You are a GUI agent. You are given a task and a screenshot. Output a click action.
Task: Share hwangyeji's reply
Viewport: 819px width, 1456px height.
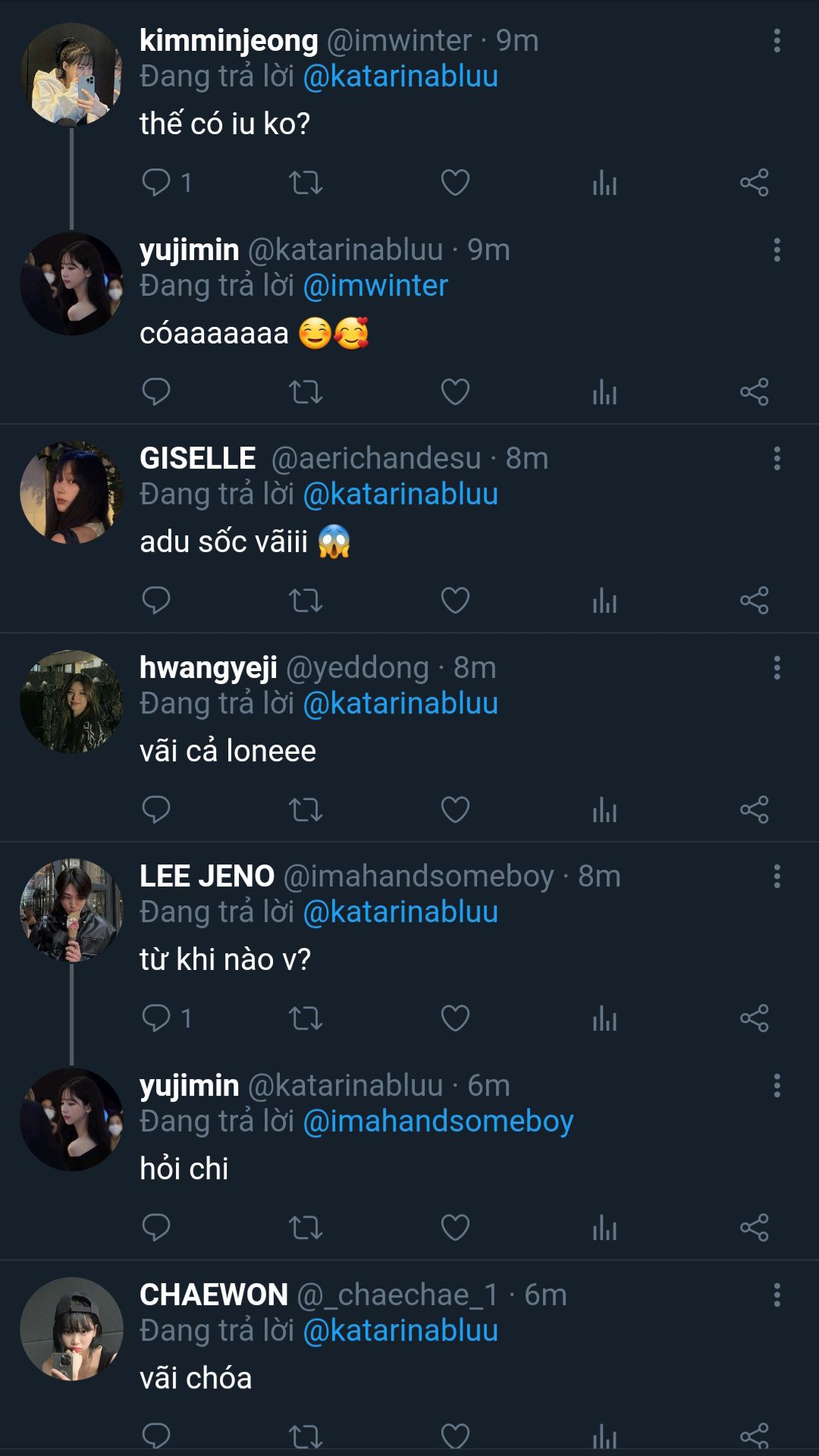coord(755,810)
